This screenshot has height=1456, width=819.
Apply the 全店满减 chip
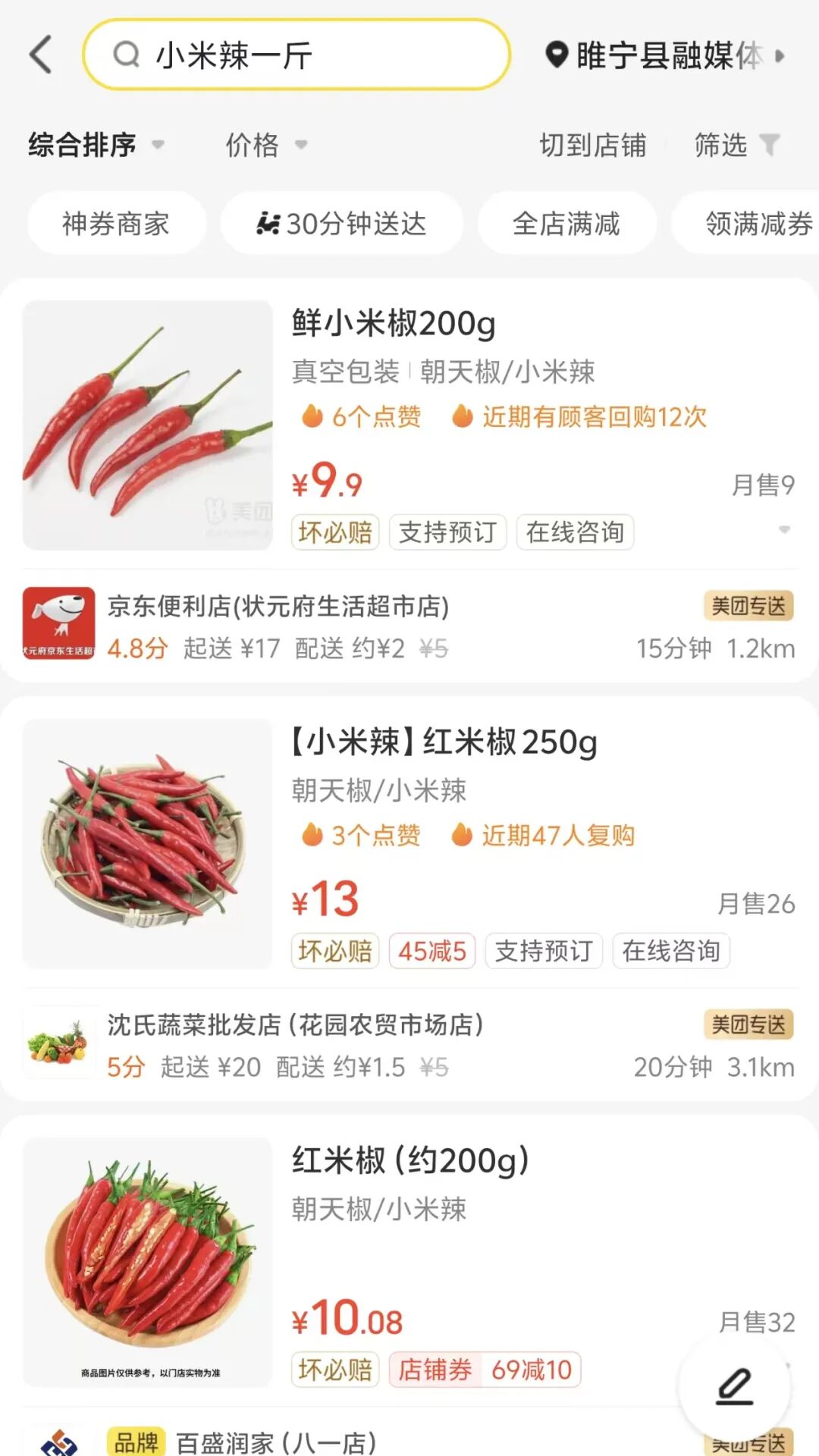[566, 224]
